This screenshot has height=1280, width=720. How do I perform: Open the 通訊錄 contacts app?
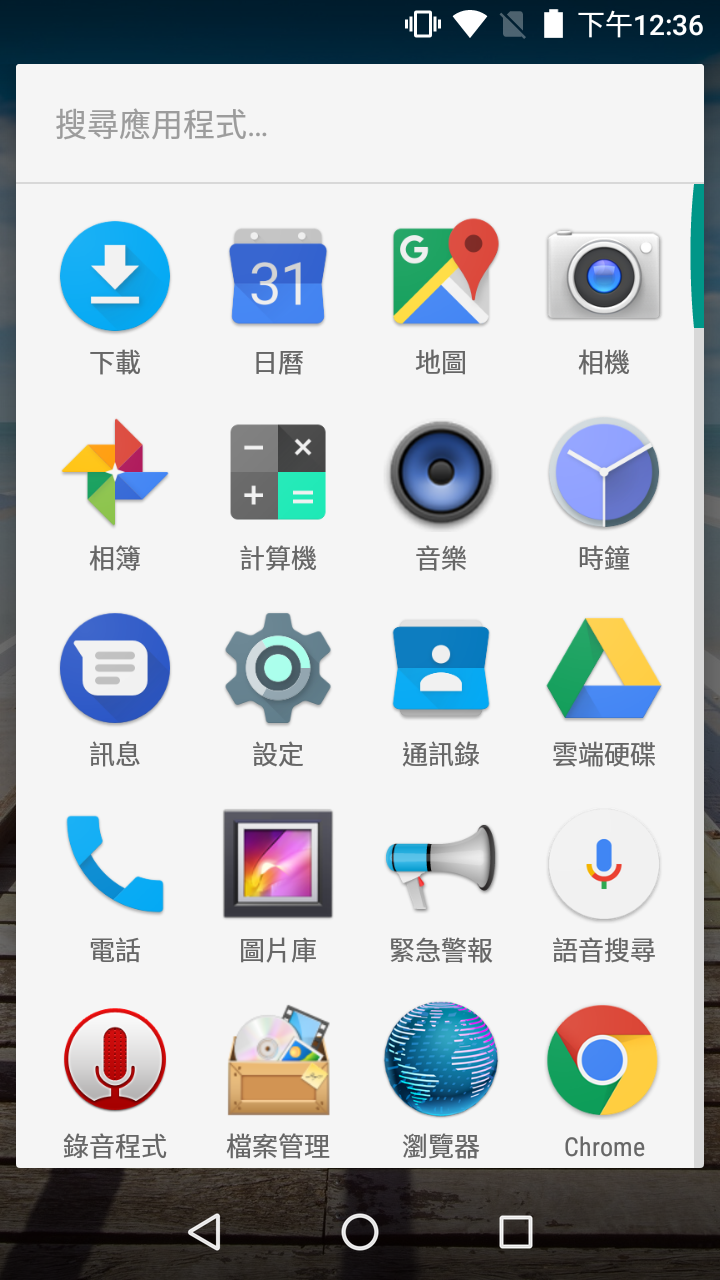441,668
